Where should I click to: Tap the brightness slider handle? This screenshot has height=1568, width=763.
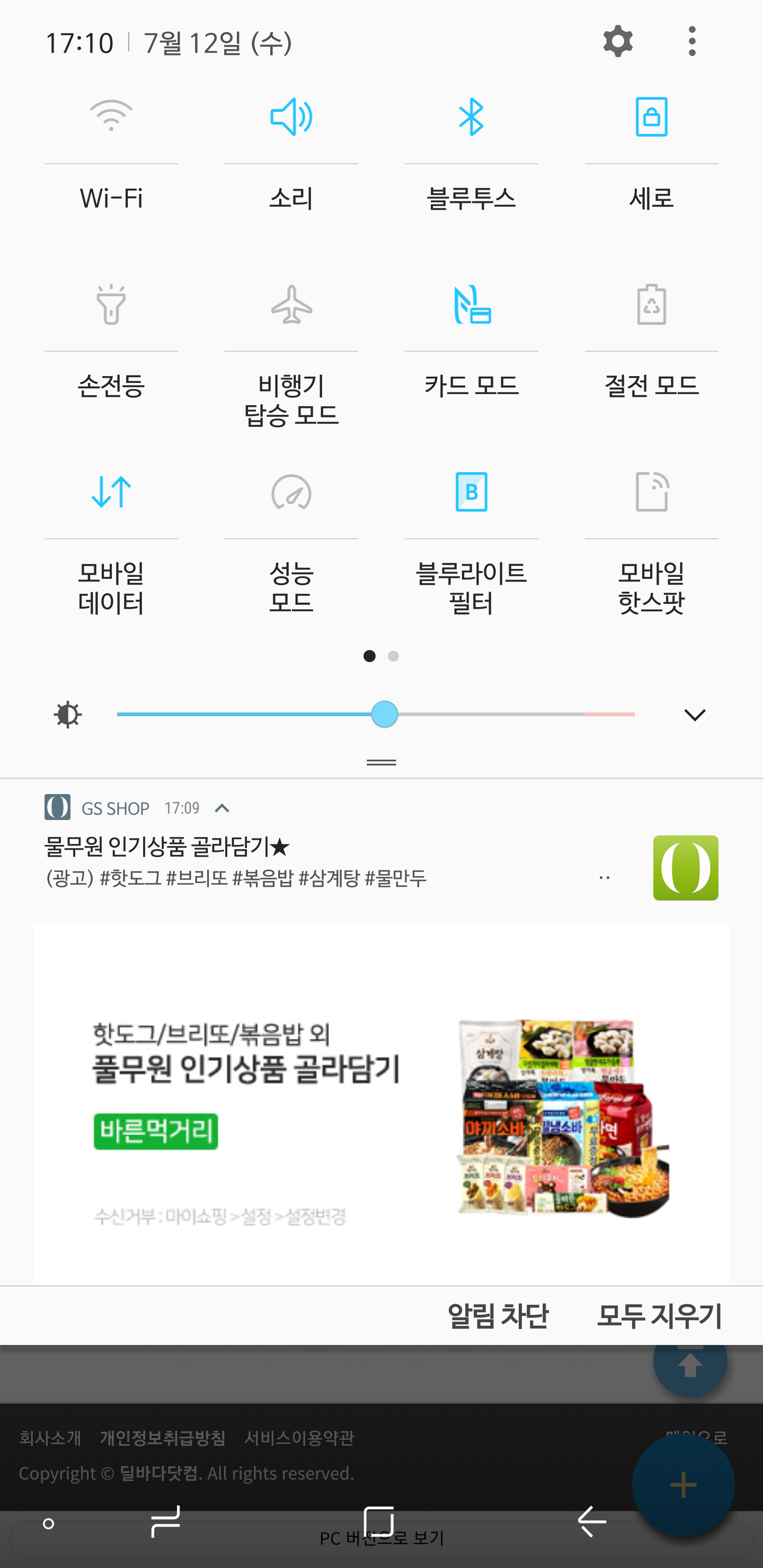pos(384,714)
